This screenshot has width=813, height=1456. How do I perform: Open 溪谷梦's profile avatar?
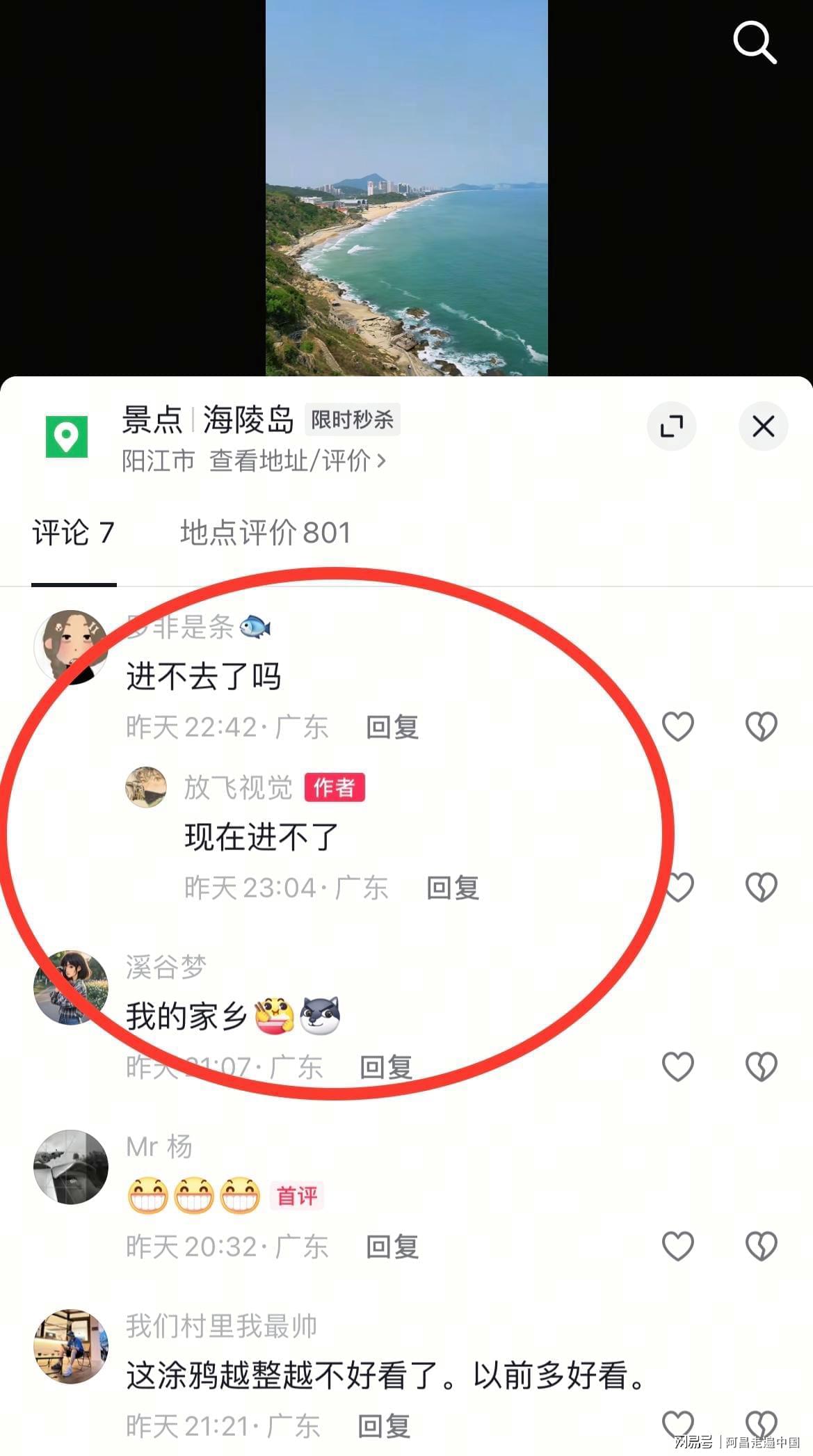[x=71, y=987]
